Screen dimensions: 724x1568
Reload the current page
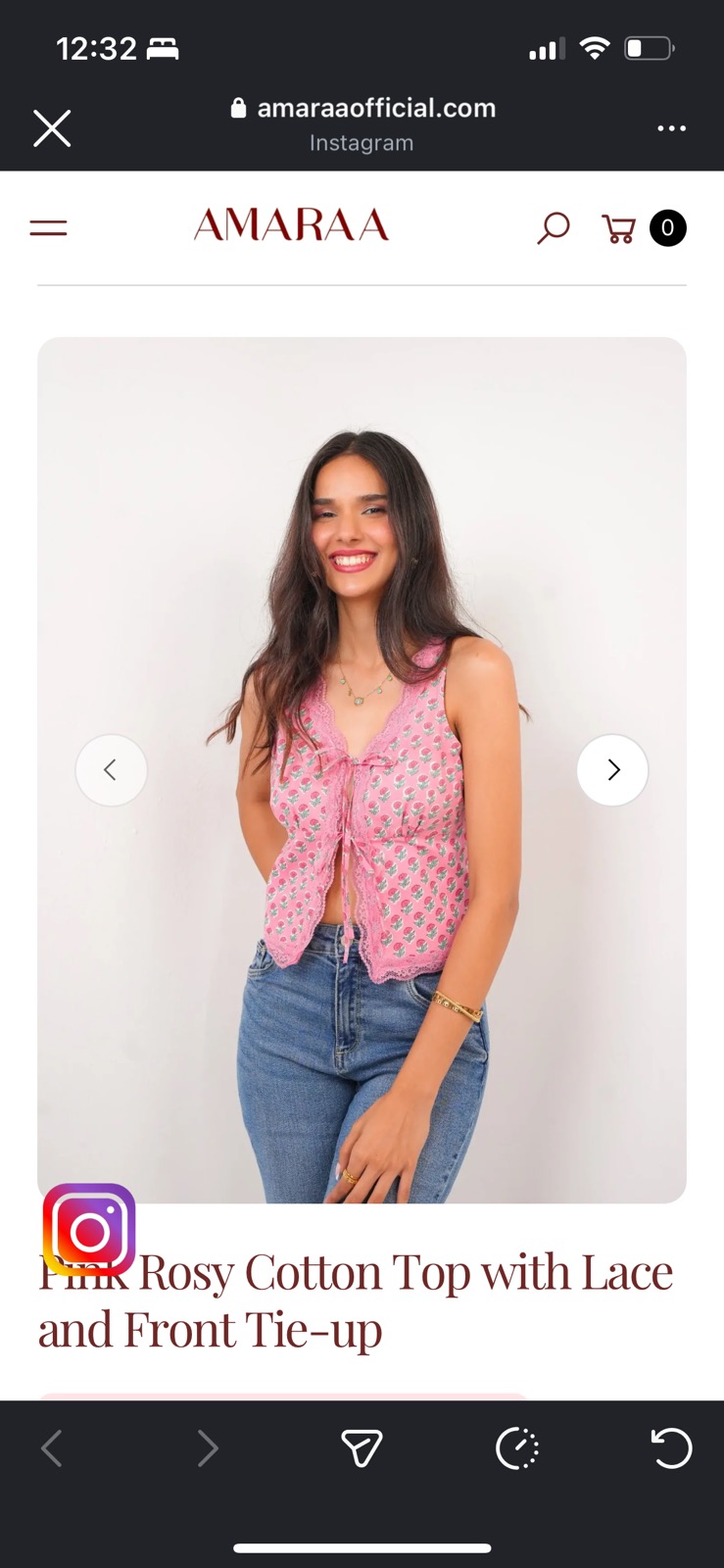point(671,1448)
